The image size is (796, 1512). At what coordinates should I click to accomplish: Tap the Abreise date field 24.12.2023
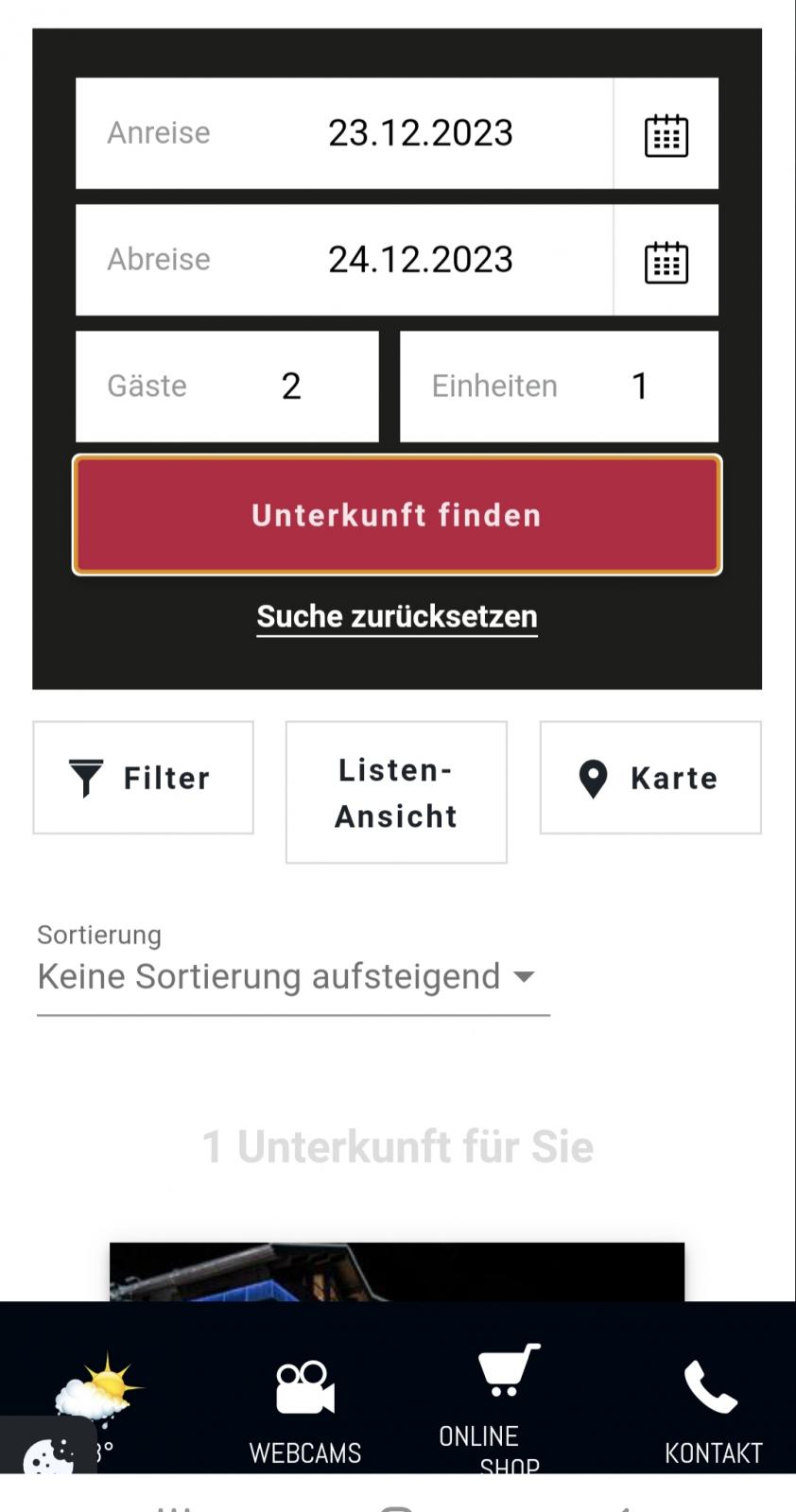(x=344, y=260)
